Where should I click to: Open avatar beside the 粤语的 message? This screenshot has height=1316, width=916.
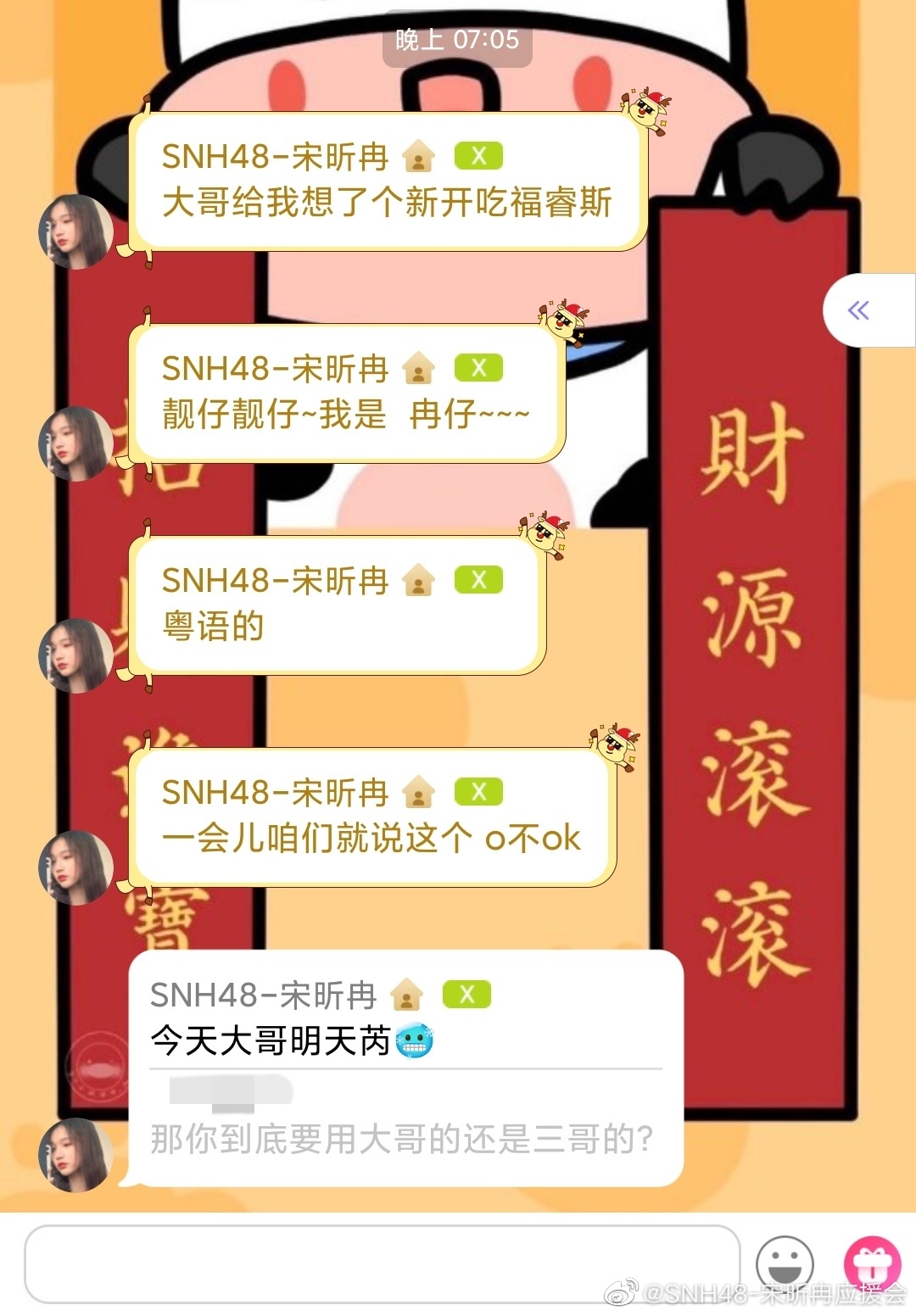[x=76, y=655]
